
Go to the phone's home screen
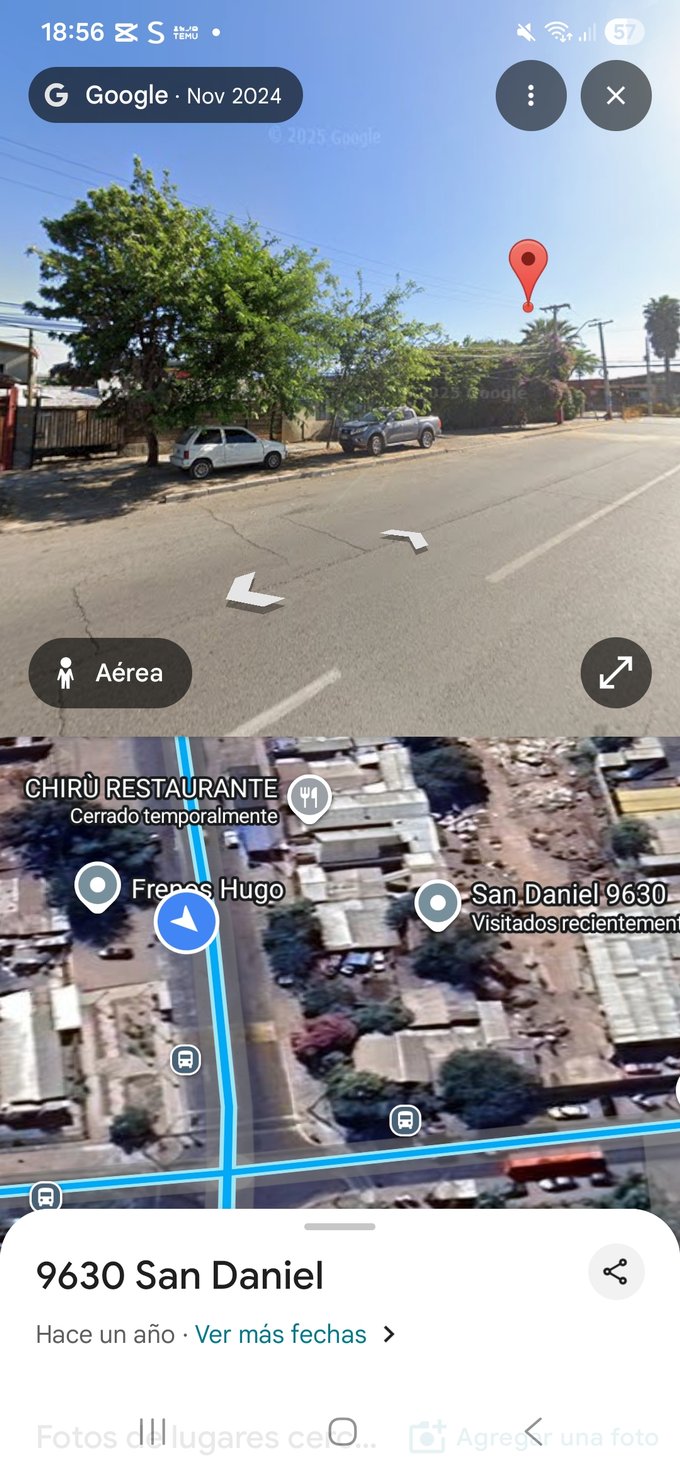click(x=342, y=1431)
